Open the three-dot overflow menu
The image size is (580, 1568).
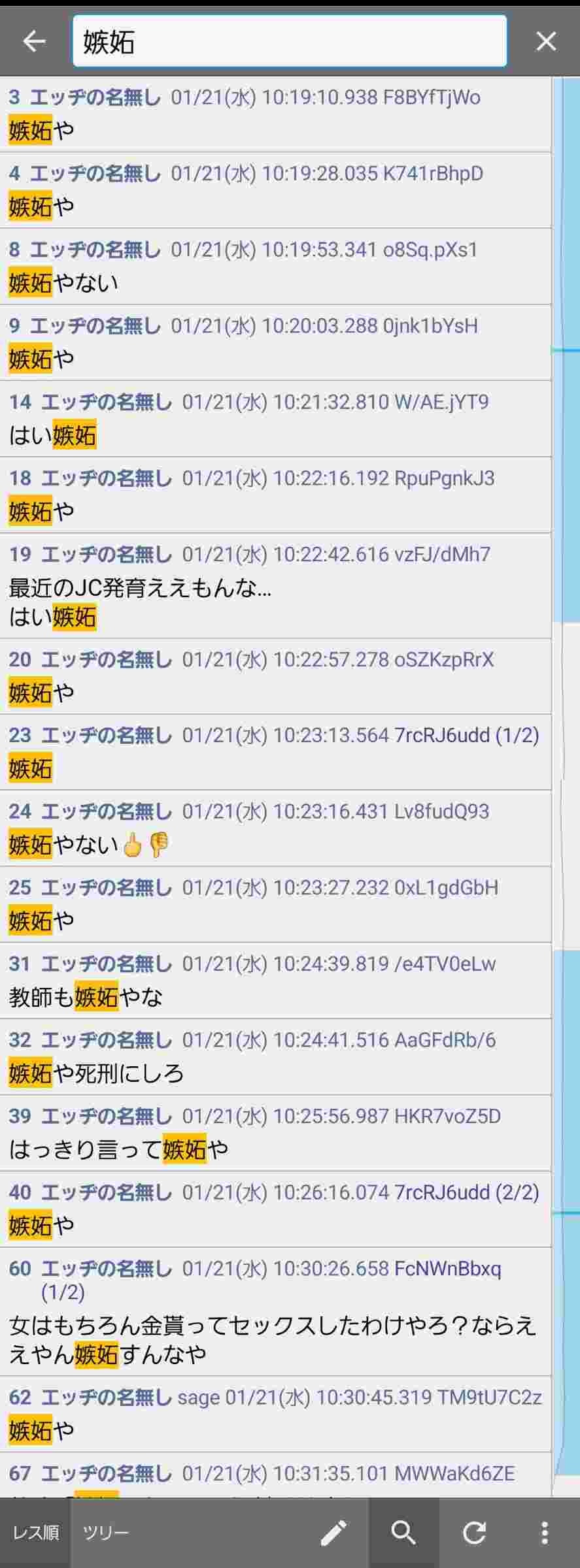point(544,1532)
